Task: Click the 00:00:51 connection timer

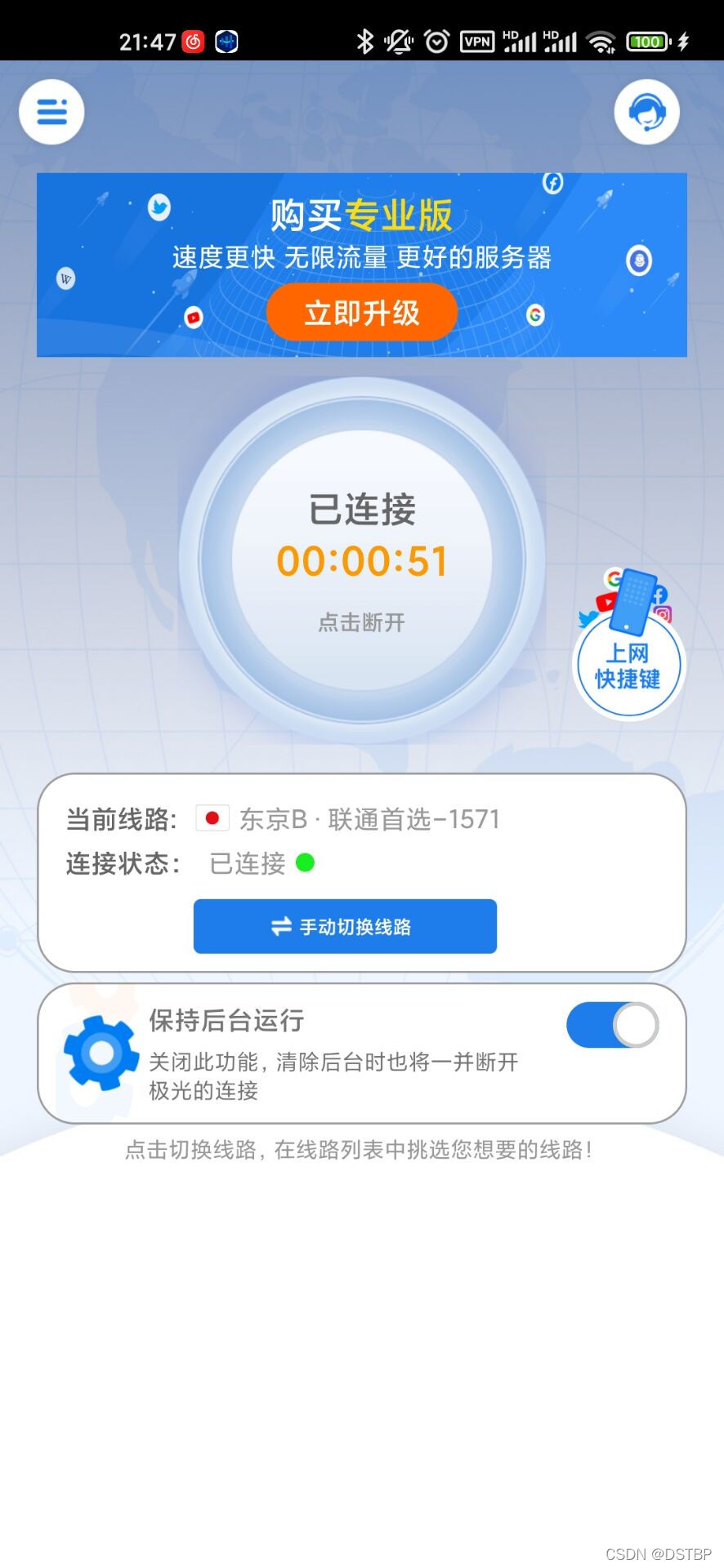Action: point(362,560)
